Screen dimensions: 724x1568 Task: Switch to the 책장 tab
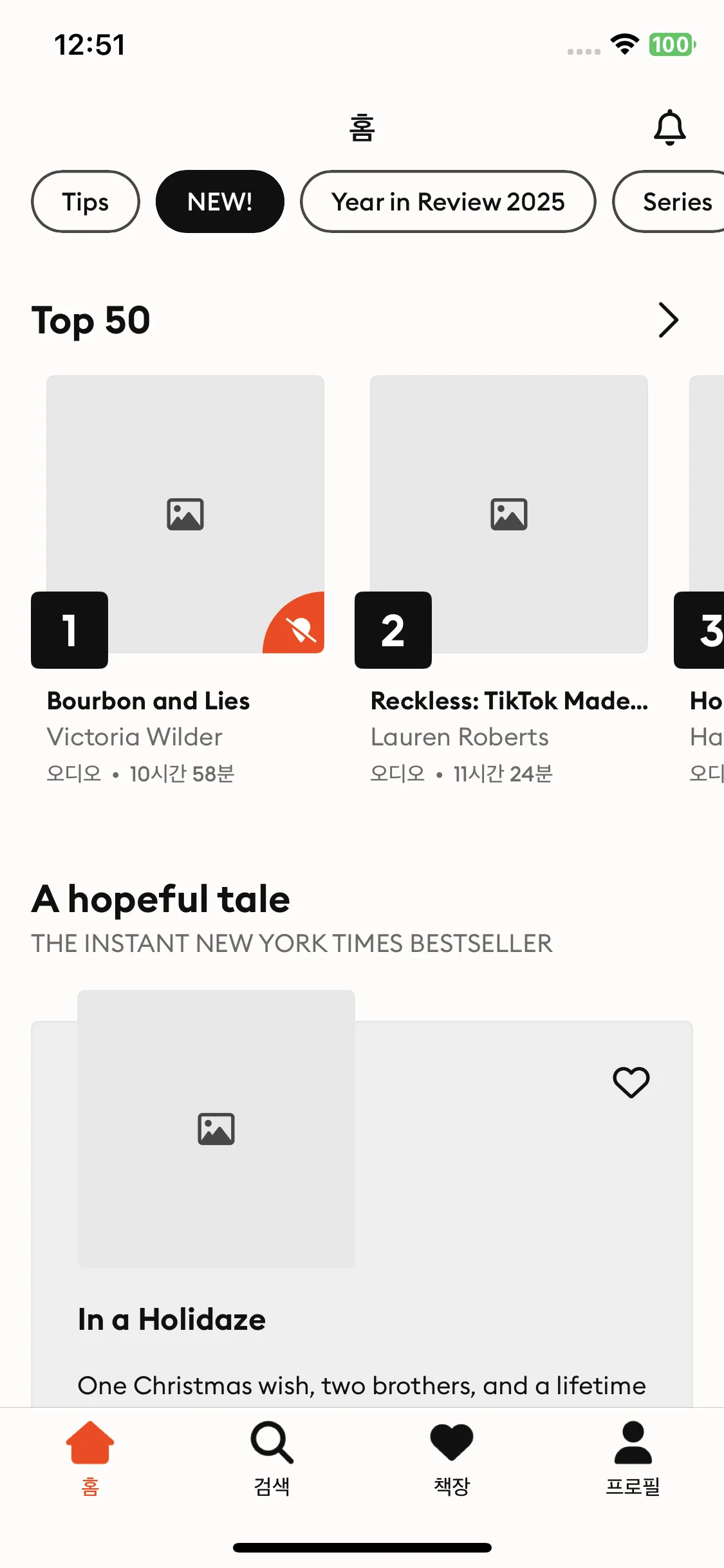[452, 1457]
